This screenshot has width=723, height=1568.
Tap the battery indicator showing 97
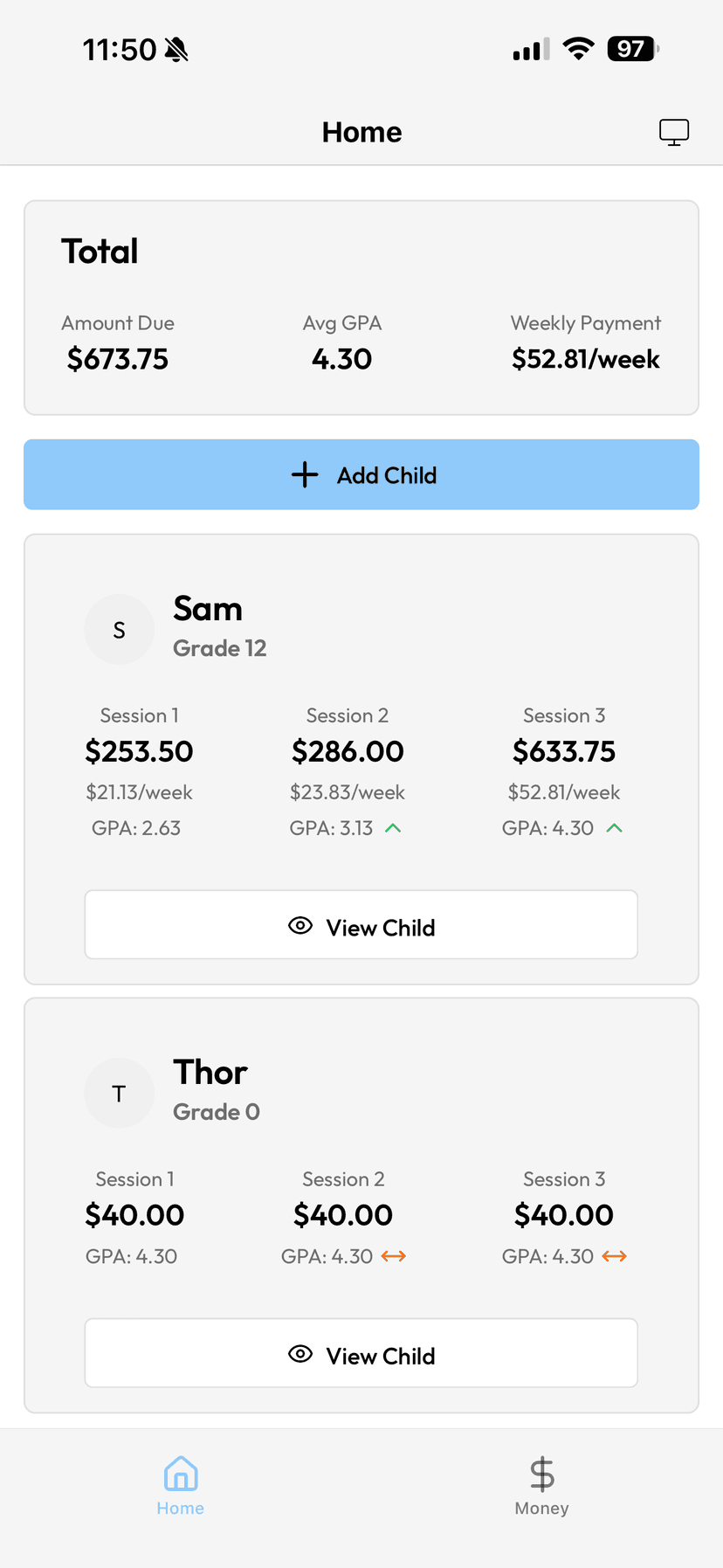click(x=631, y=48)
